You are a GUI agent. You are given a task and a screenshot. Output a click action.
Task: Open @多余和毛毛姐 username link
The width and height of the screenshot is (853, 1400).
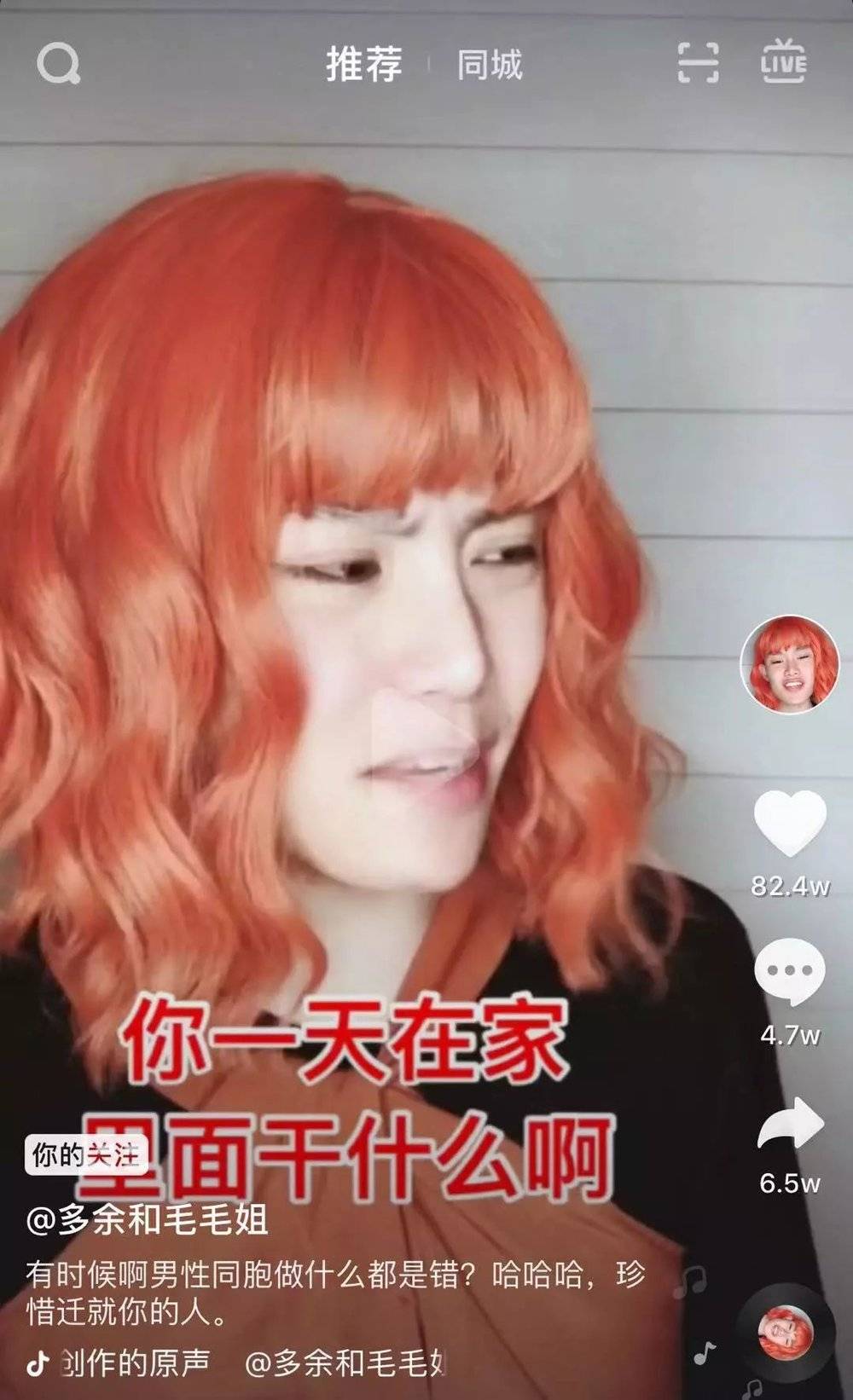tap(148, 1220)
